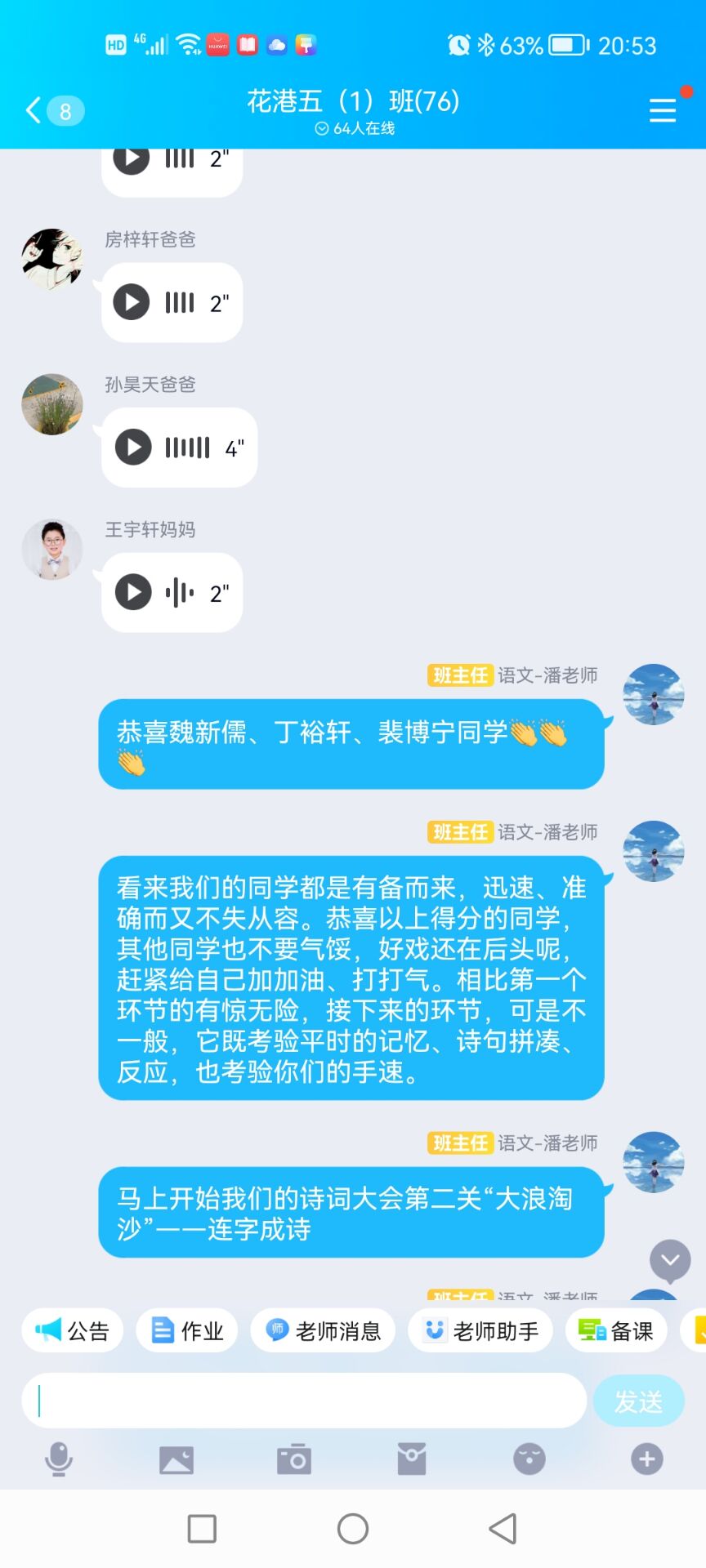This screenshot has height=1568, width=706.
Task: Open 孙昊天爸爸's profile avatar
Action: point(52,404)
